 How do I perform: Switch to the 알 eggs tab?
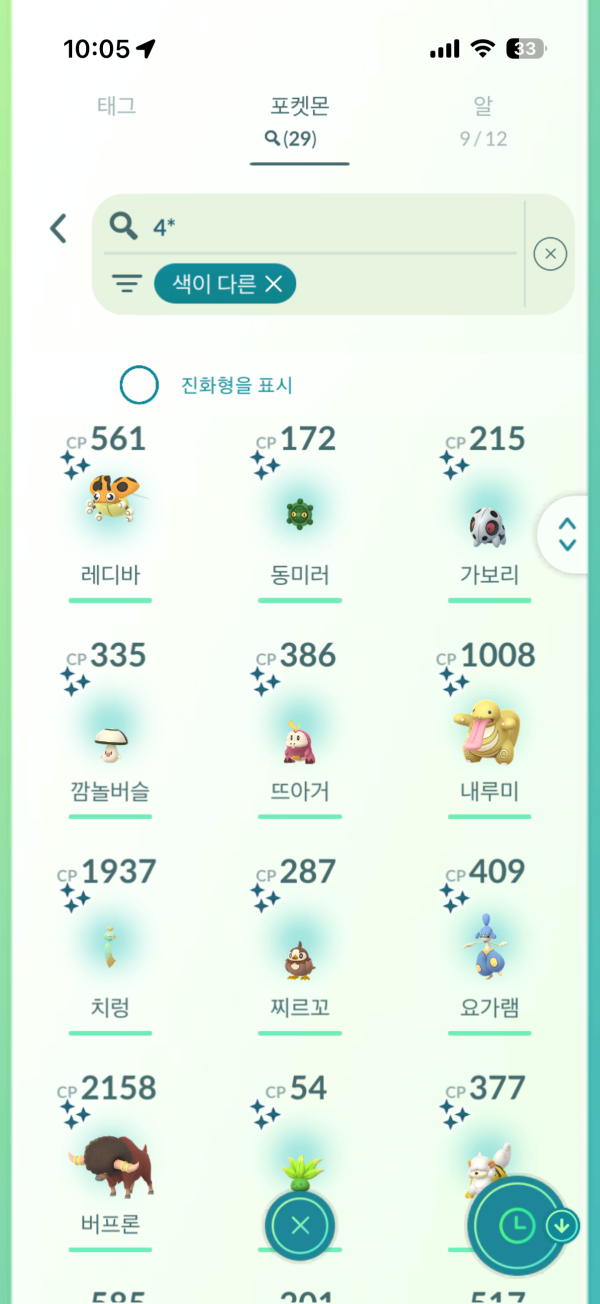tap(483, 119)
